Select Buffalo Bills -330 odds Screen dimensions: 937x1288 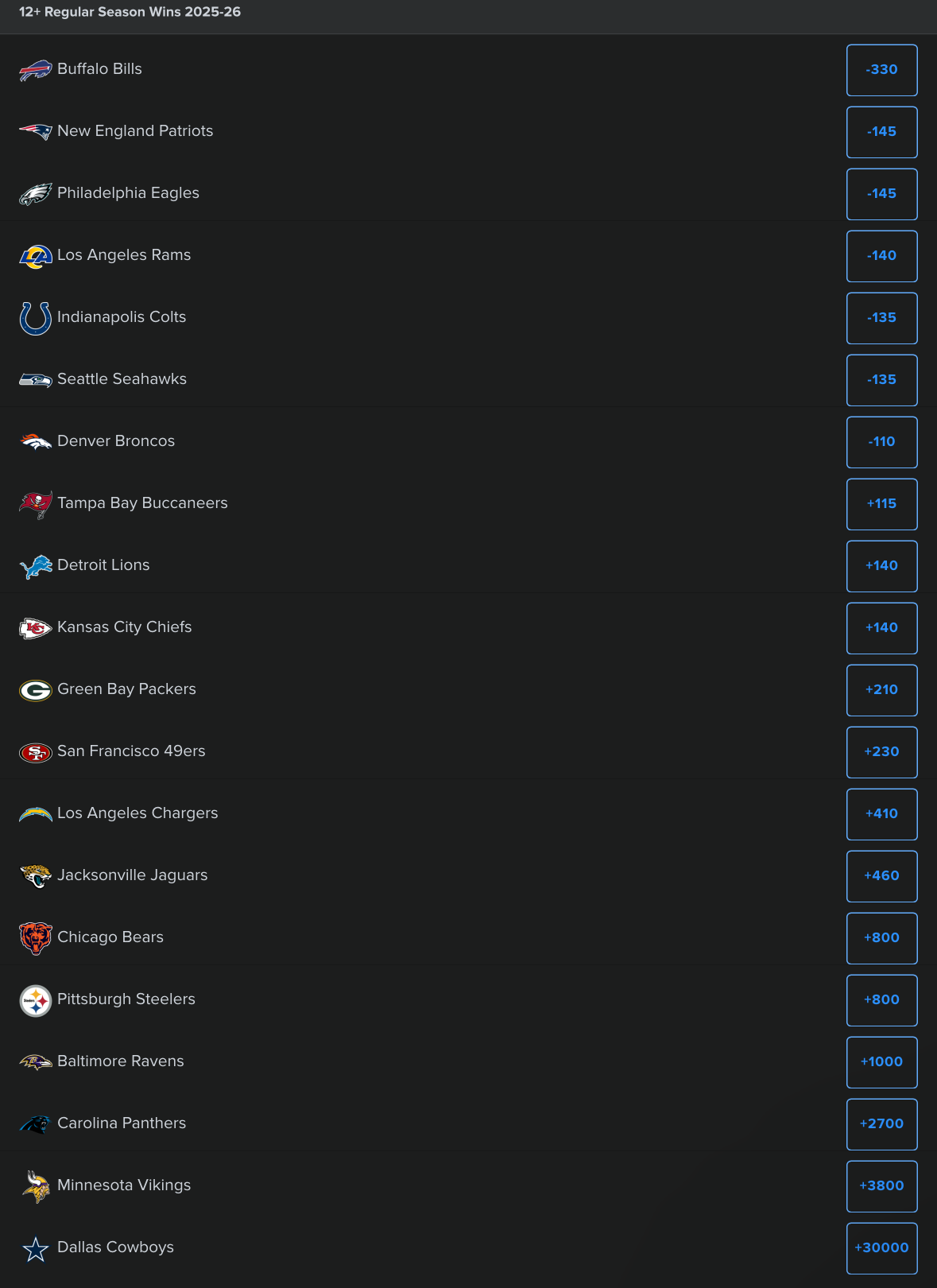pos(881,70)
